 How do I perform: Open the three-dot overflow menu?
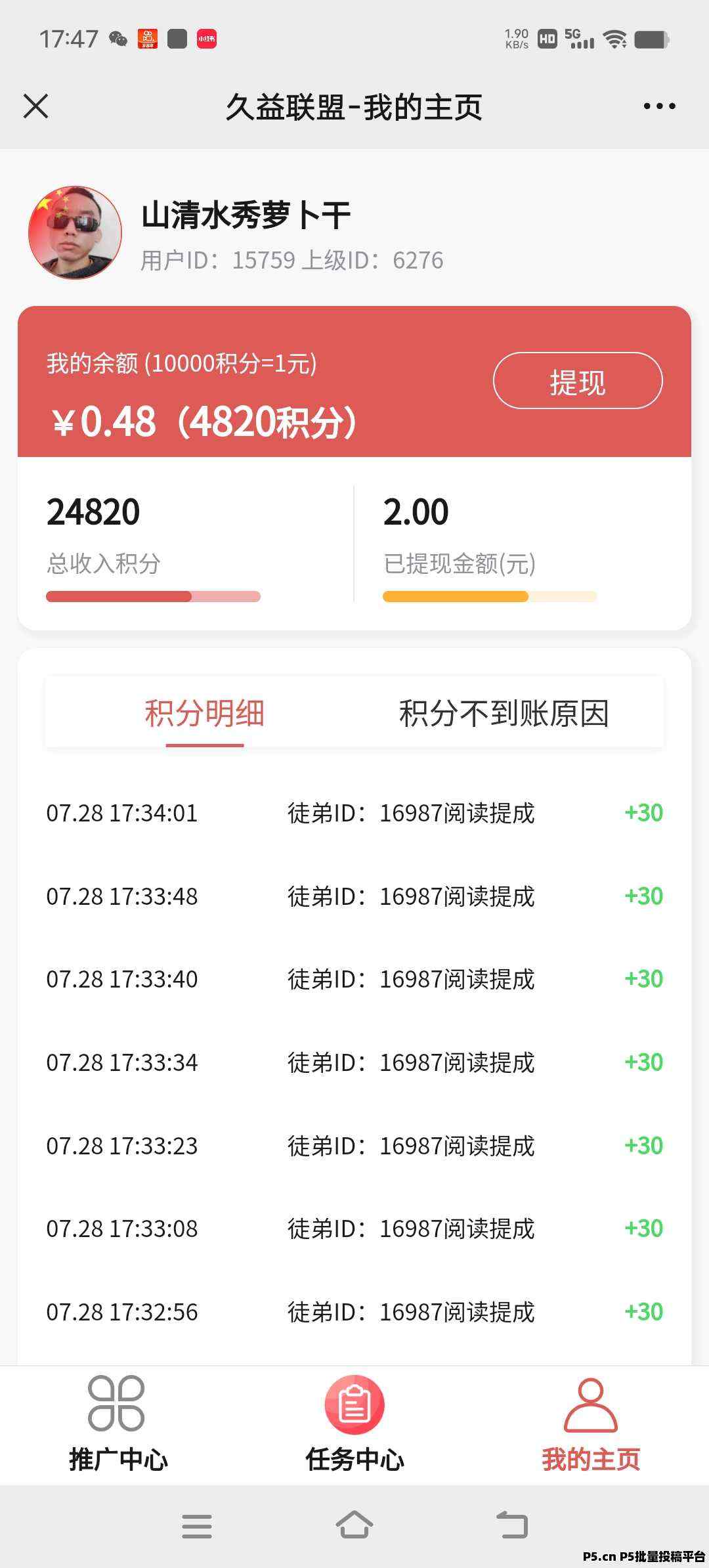(659, 106)
